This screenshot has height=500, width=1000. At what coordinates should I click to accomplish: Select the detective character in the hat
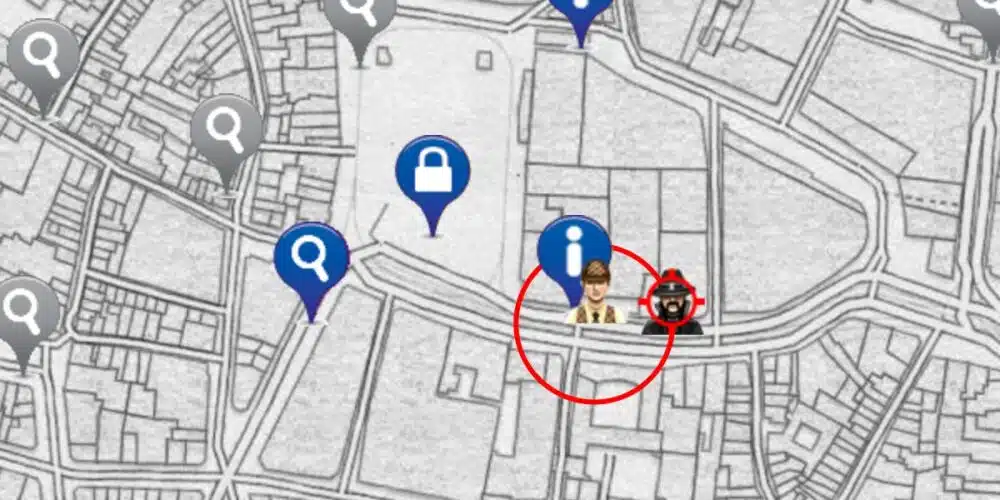(x=597, y=294)
